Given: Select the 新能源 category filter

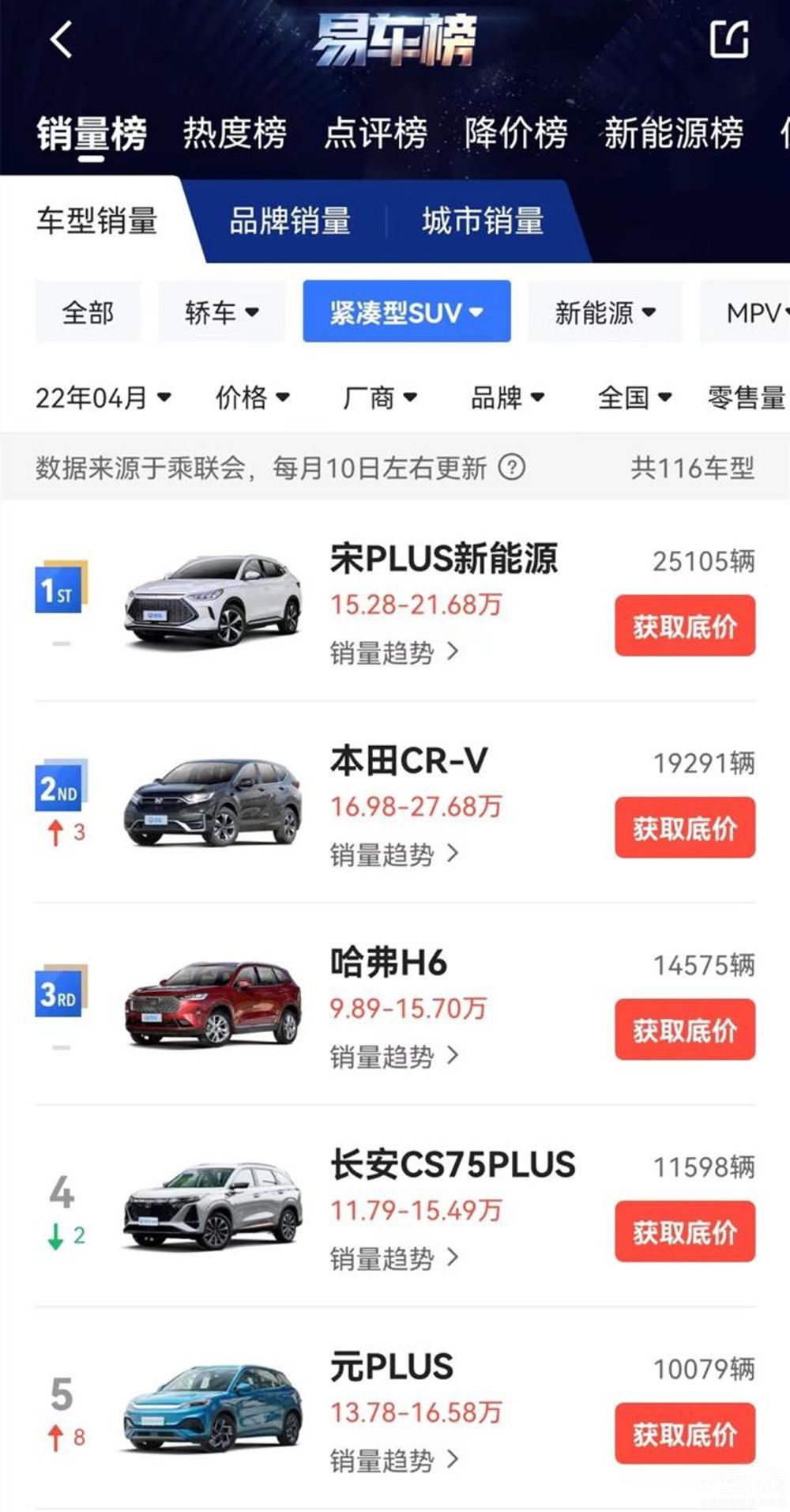Looking at the screenshot, I should coord(604,311).
